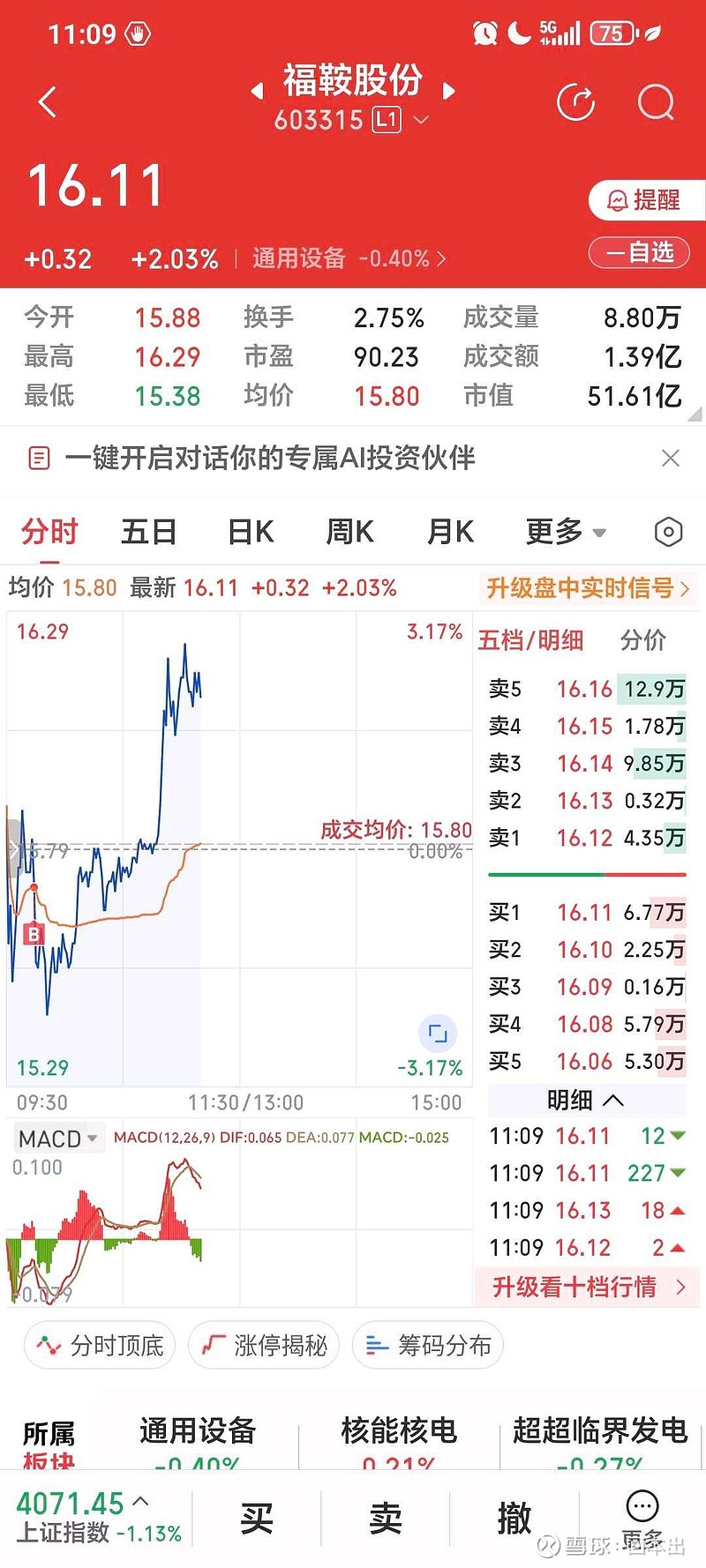This screenshot has width=706, height=1568.
Task: Select the 月K chart tab
Action: click(450, 532)
